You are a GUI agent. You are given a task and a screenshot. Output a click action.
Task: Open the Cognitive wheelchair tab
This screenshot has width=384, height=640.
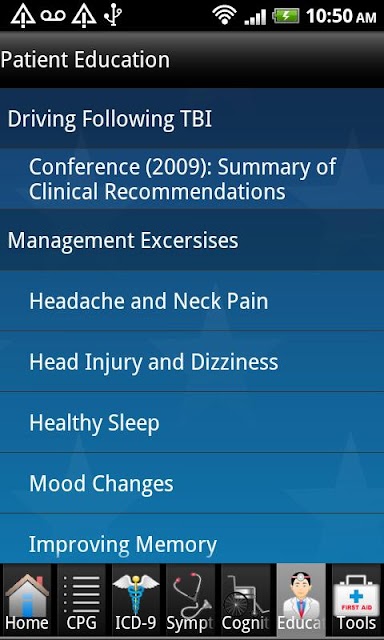[x=246, y=600]
